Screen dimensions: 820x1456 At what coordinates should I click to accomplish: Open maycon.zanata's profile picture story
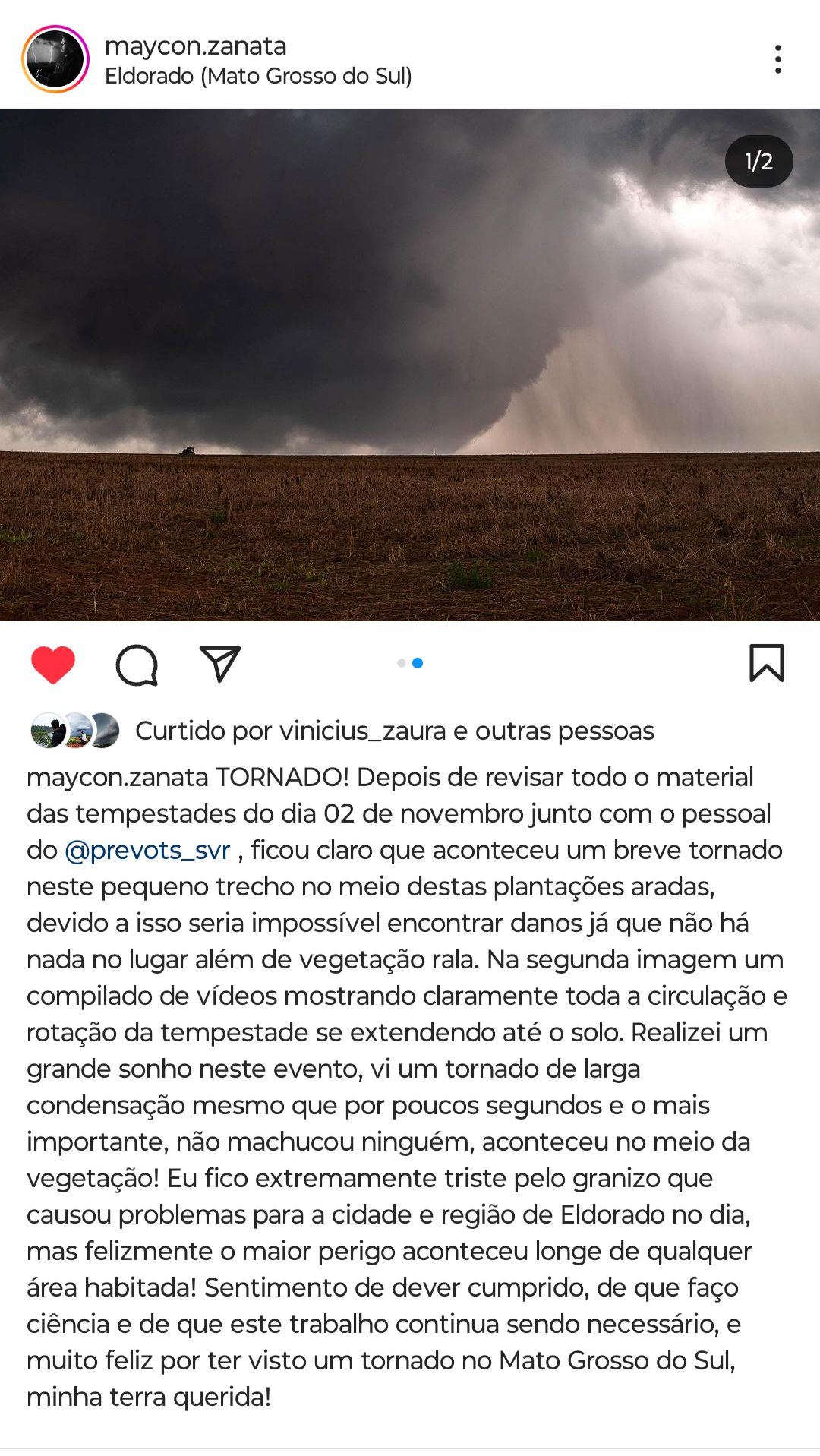(55, 59)
